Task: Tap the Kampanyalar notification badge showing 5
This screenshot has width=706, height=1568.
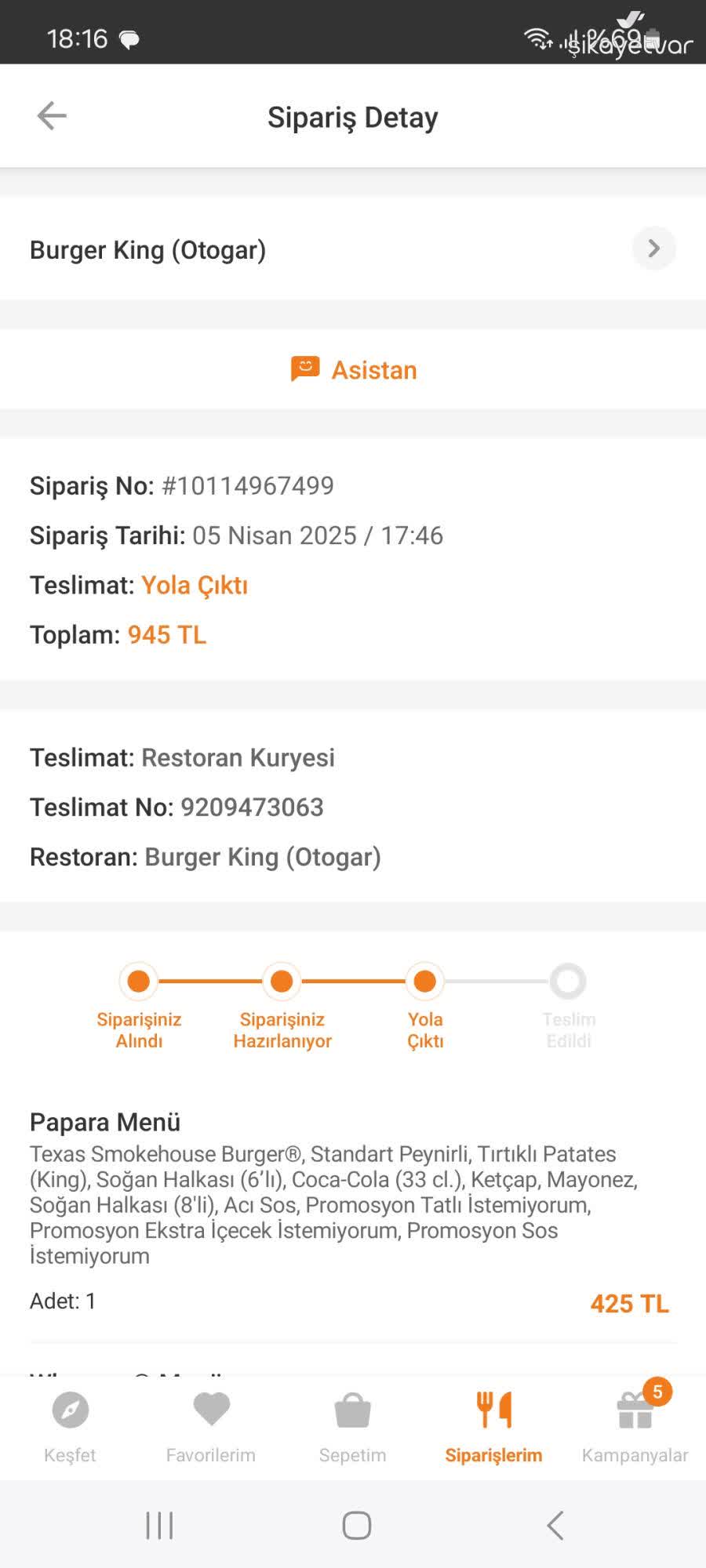Action: point(656,1385)
